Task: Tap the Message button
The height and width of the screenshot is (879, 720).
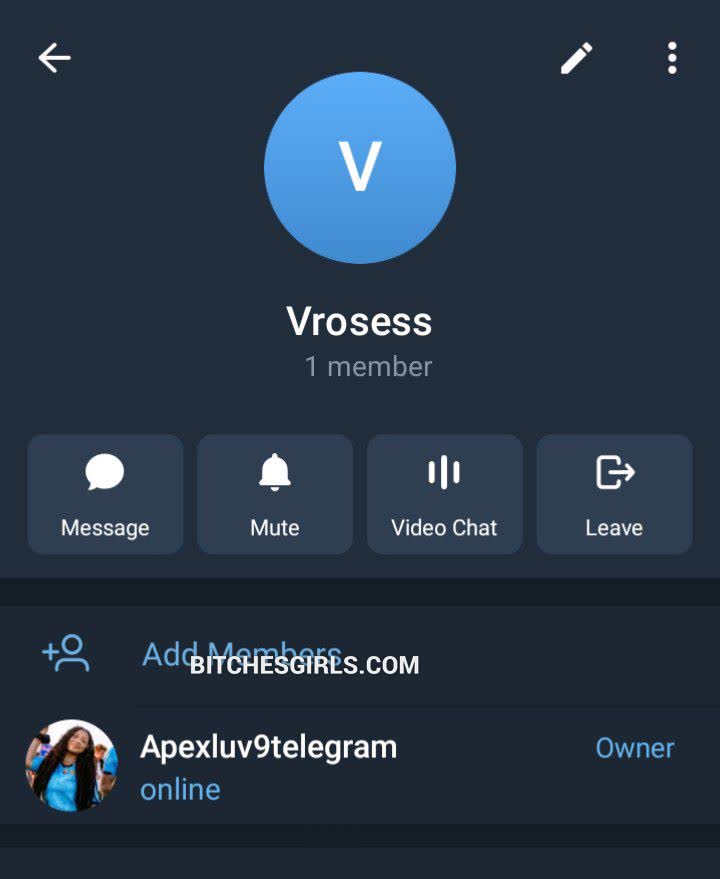Action: pyautogui.click(x=105, y=494)
